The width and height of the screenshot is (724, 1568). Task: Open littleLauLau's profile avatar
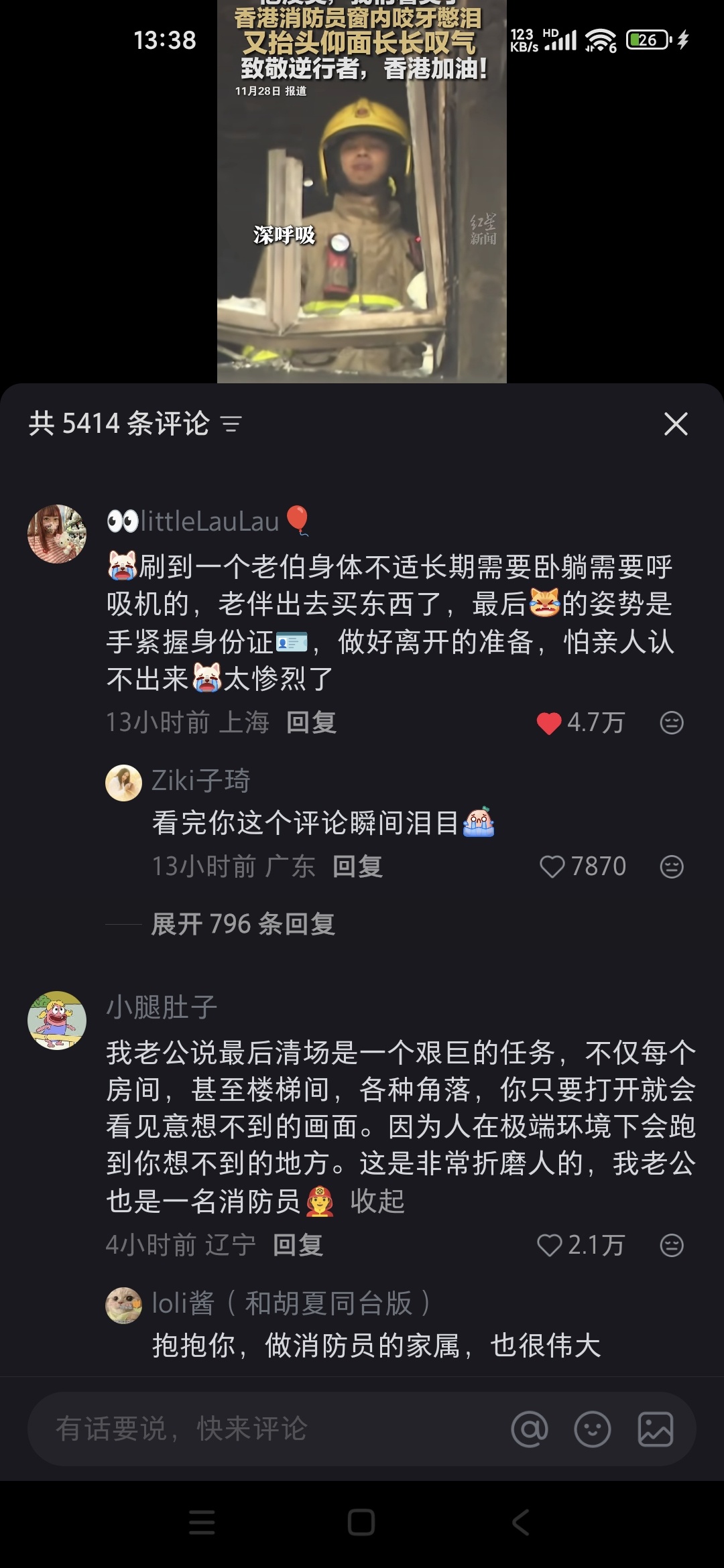click(x=57, y=534)
